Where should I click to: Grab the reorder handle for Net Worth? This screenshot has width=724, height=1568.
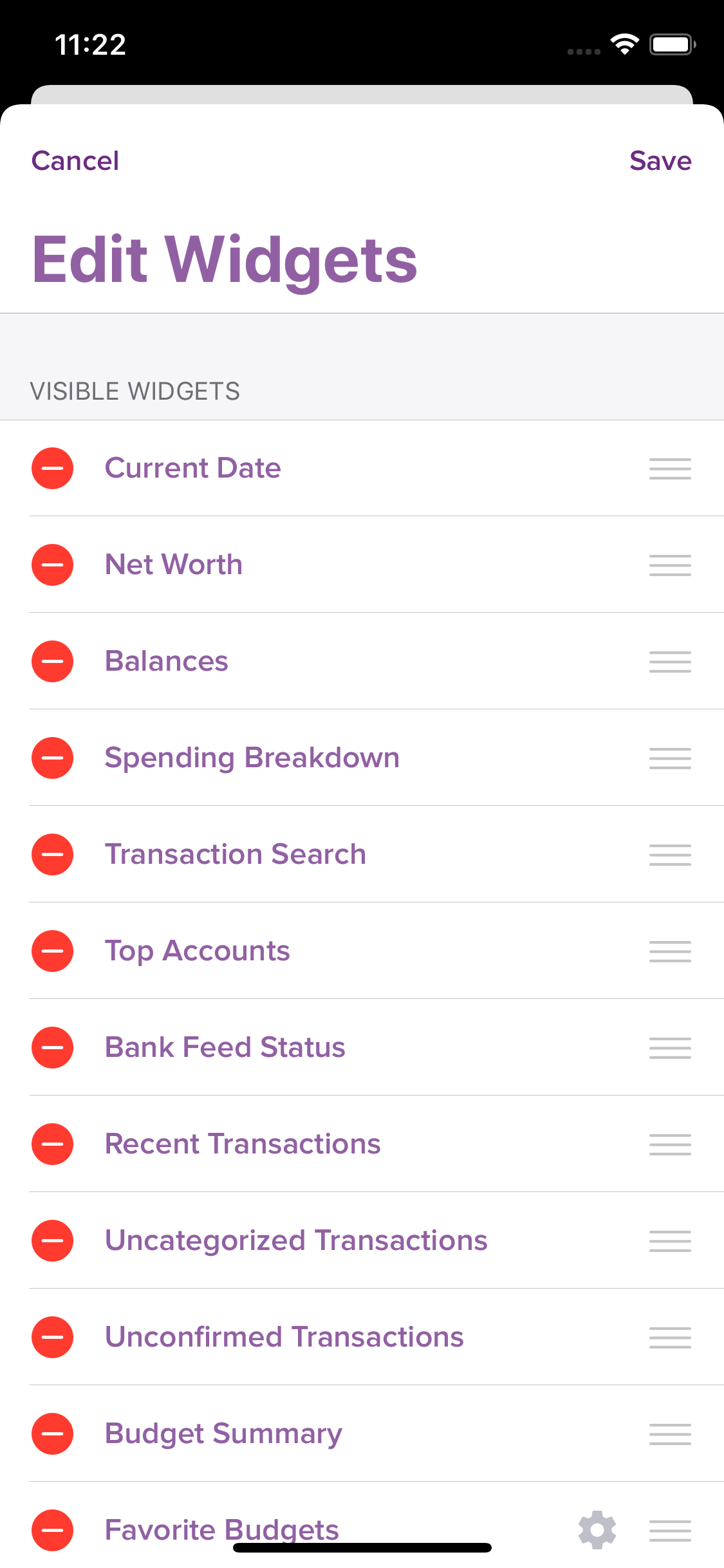(x=669, y=565)
